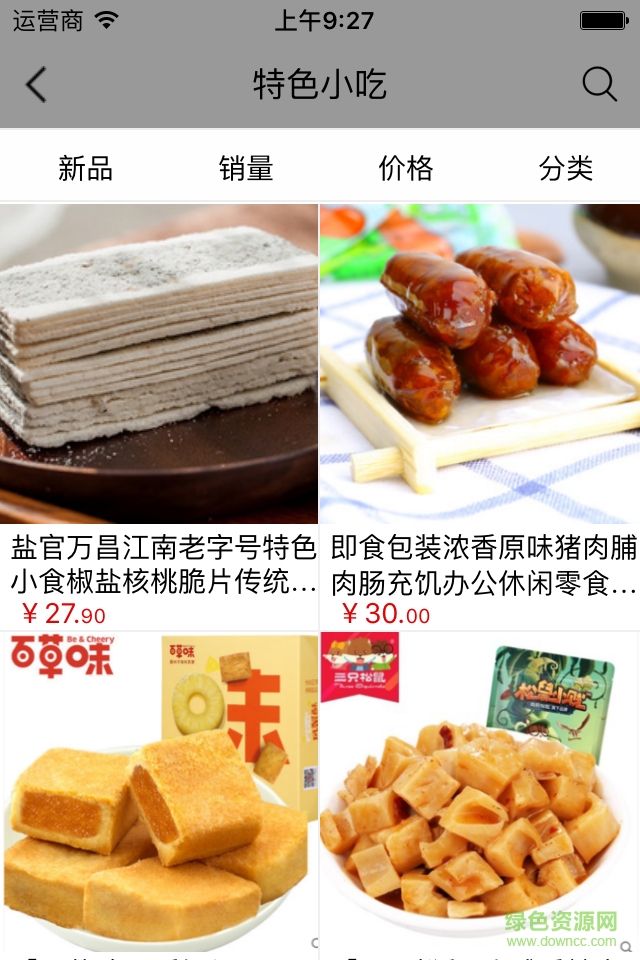Open the 分类 filter
640x960 pixels.
click(x=566, y=168)
